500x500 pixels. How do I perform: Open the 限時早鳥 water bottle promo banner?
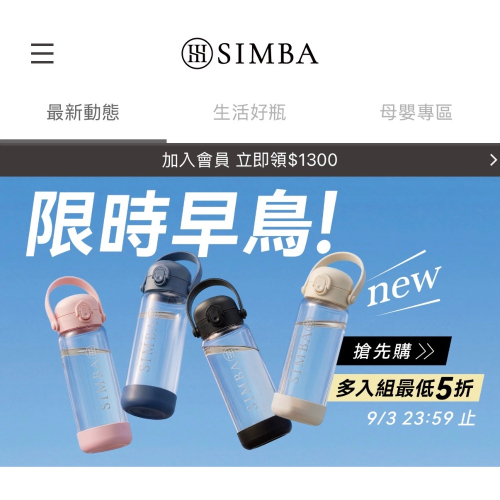pyautogui.click(x=250, y=321)
